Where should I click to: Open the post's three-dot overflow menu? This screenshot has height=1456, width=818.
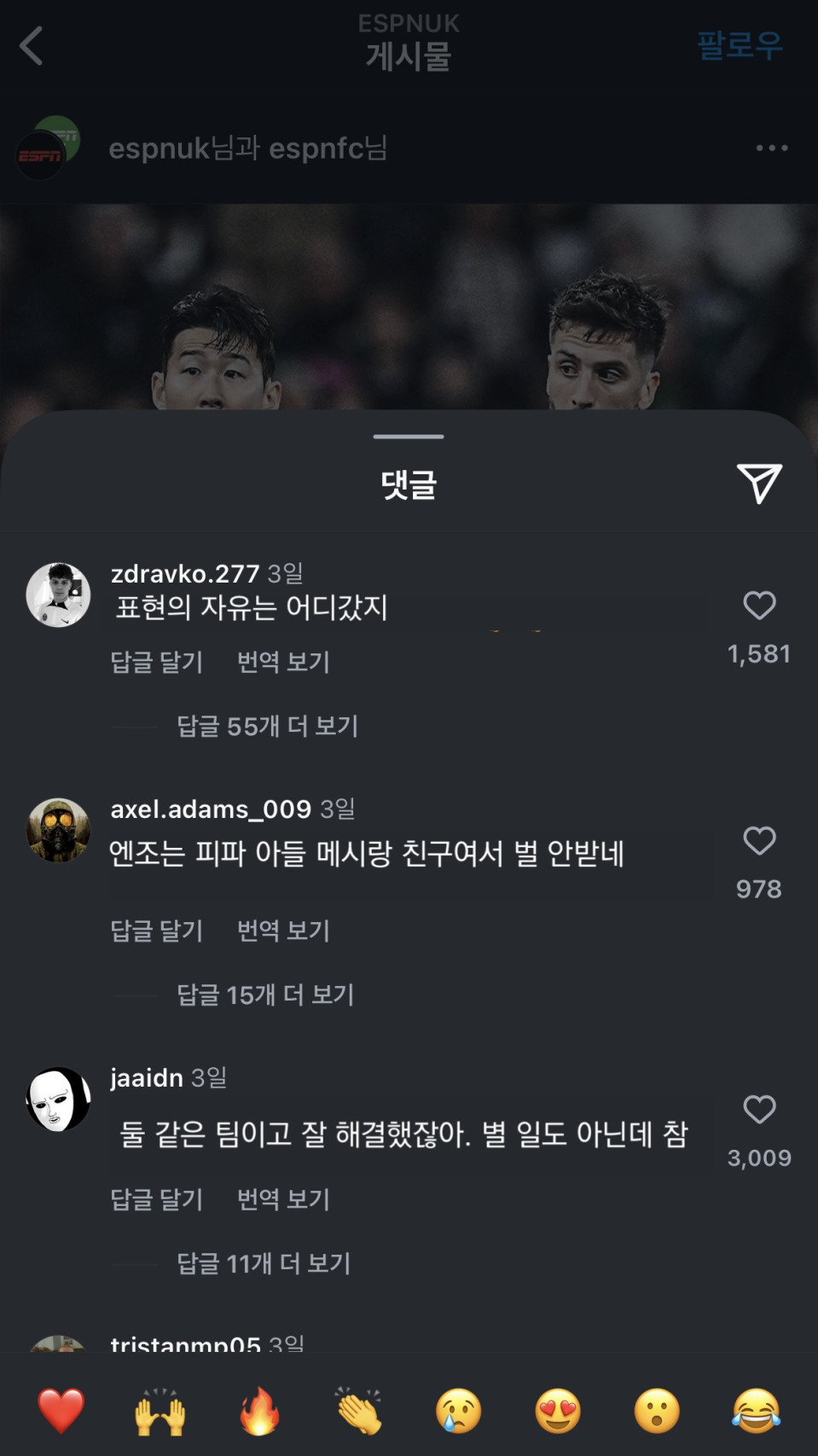[x=771, y=148]
